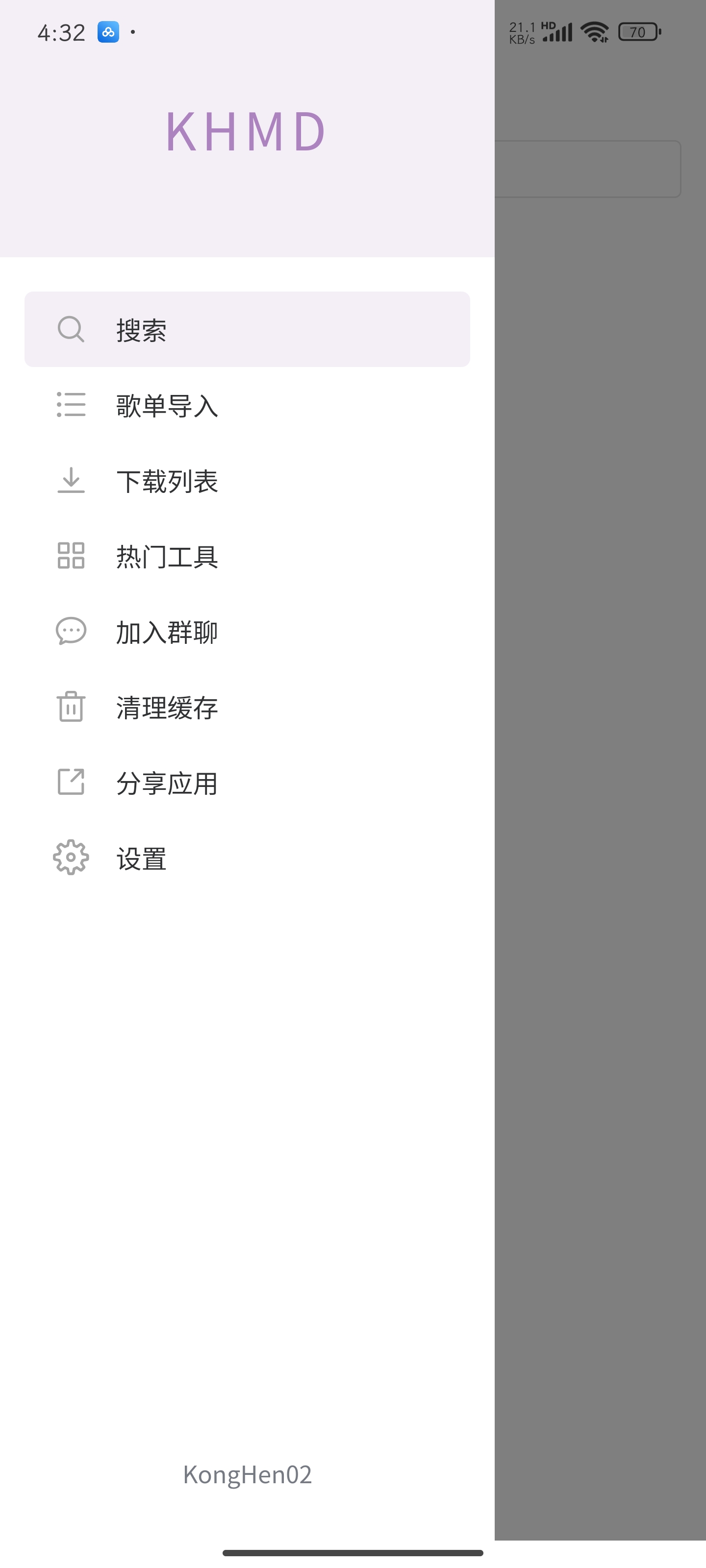
Task: Select the 搜索 drawer item
Action: pos(247,329)
